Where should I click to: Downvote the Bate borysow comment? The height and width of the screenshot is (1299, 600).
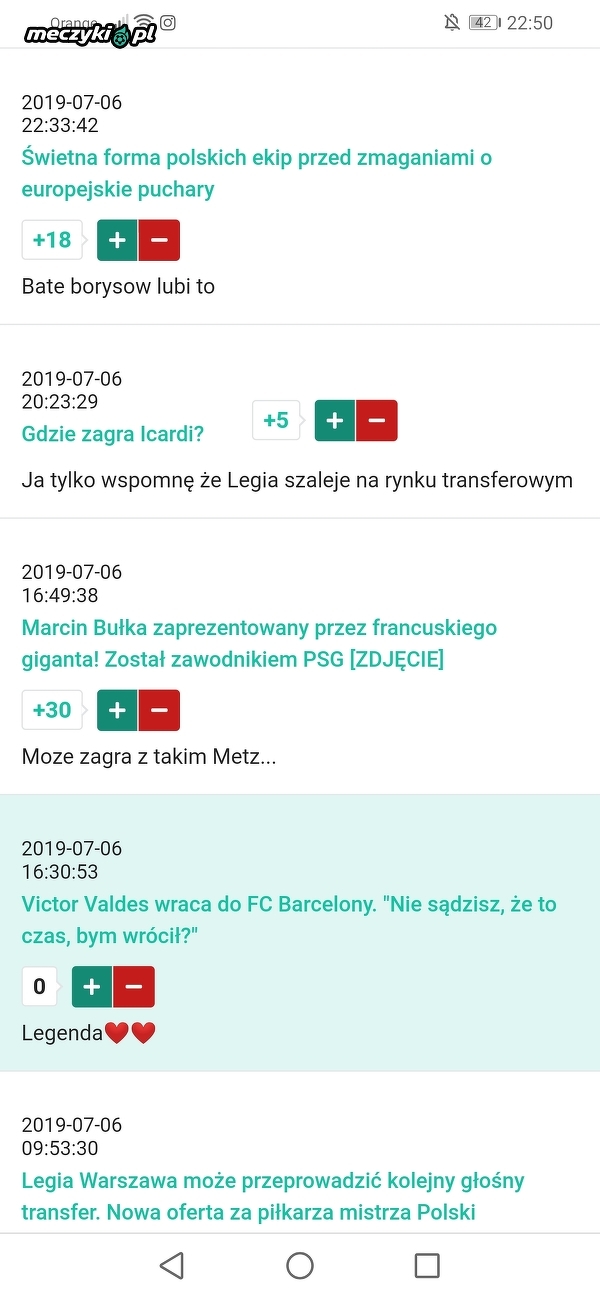point(159,240)
